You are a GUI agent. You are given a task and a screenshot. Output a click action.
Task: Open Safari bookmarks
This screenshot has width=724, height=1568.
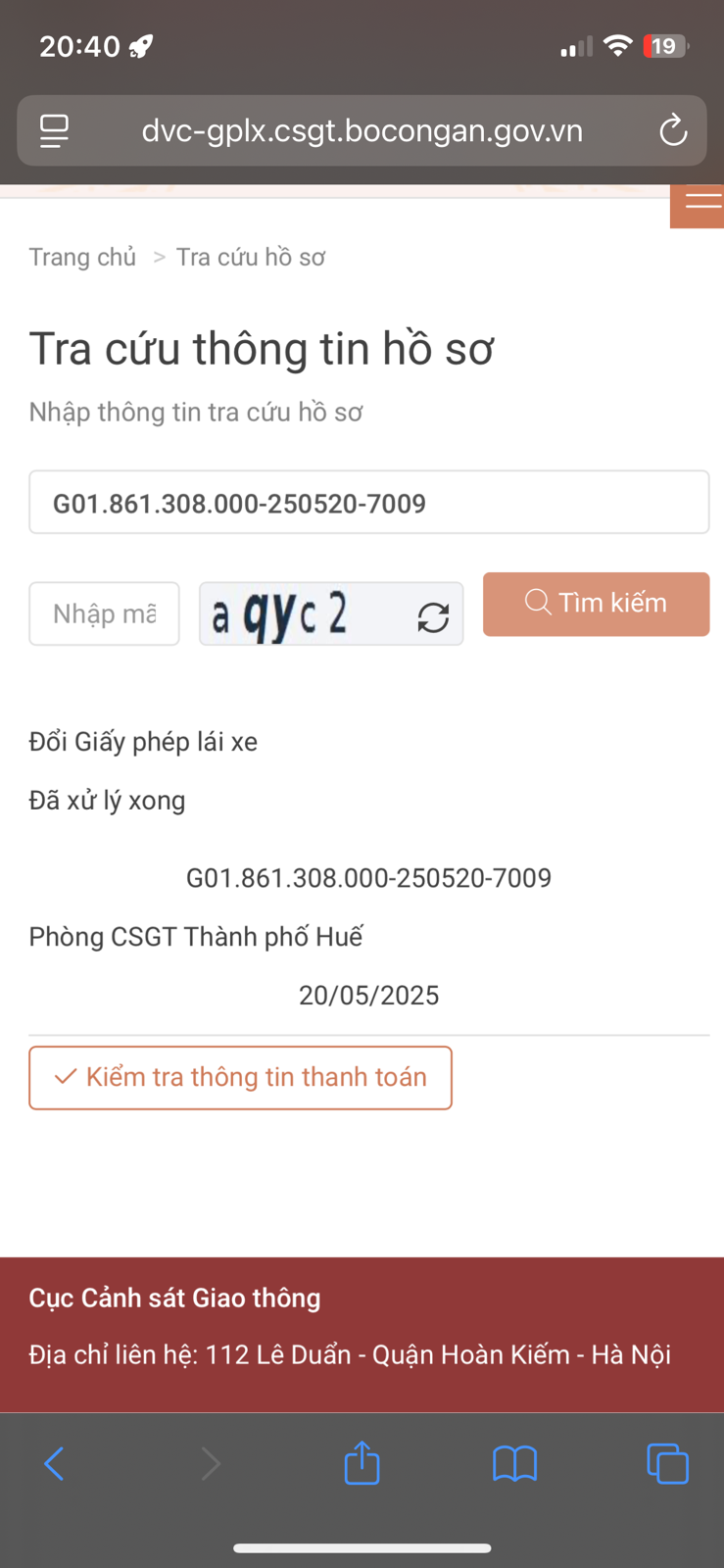point(514,1464)
